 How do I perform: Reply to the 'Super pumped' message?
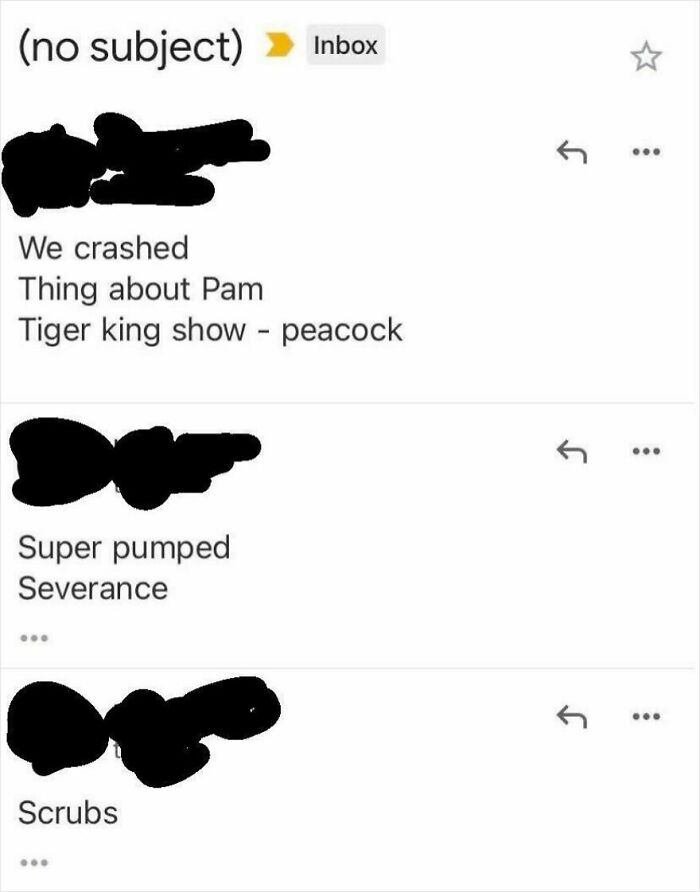[570, 451]
